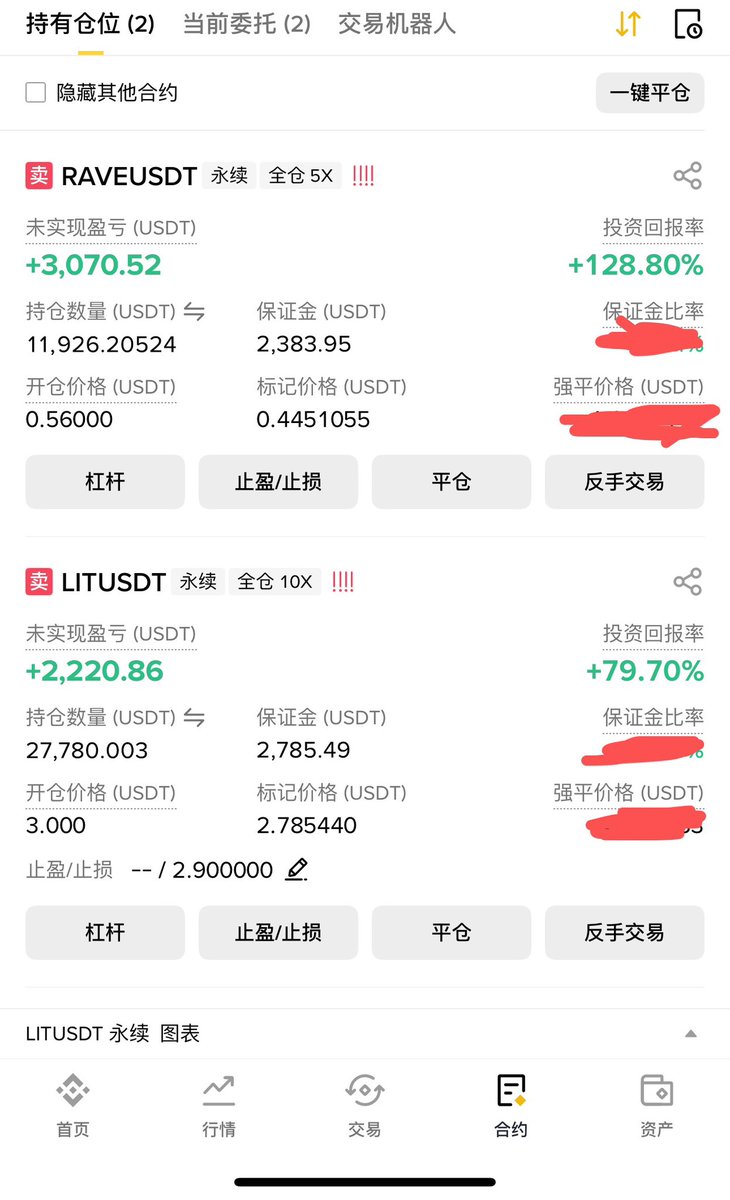Select 反手交易 for RAVEUSDT
730x1200 pixels.
(x=624, y=482)
